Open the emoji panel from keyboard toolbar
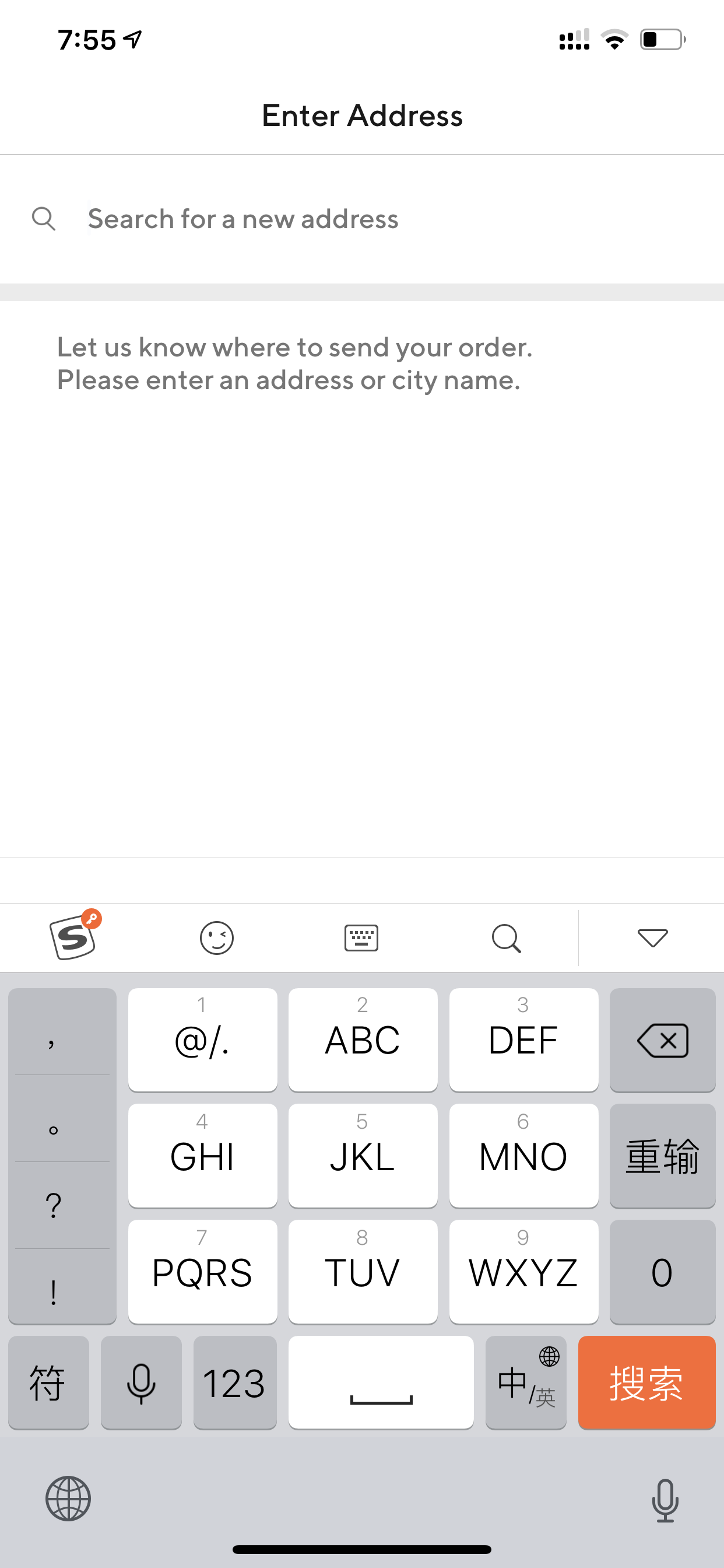 [x=217, y=938]
